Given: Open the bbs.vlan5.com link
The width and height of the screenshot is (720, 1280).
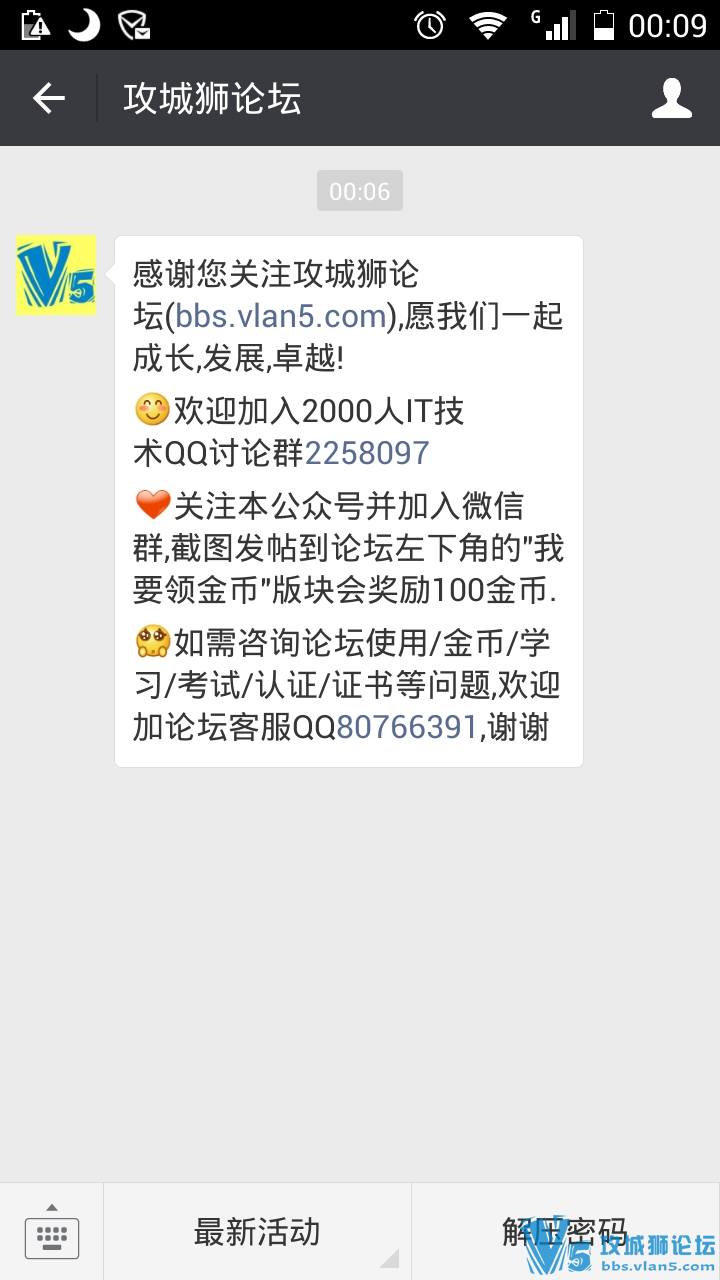Looking at the screenshot, I should coord(281,316).
